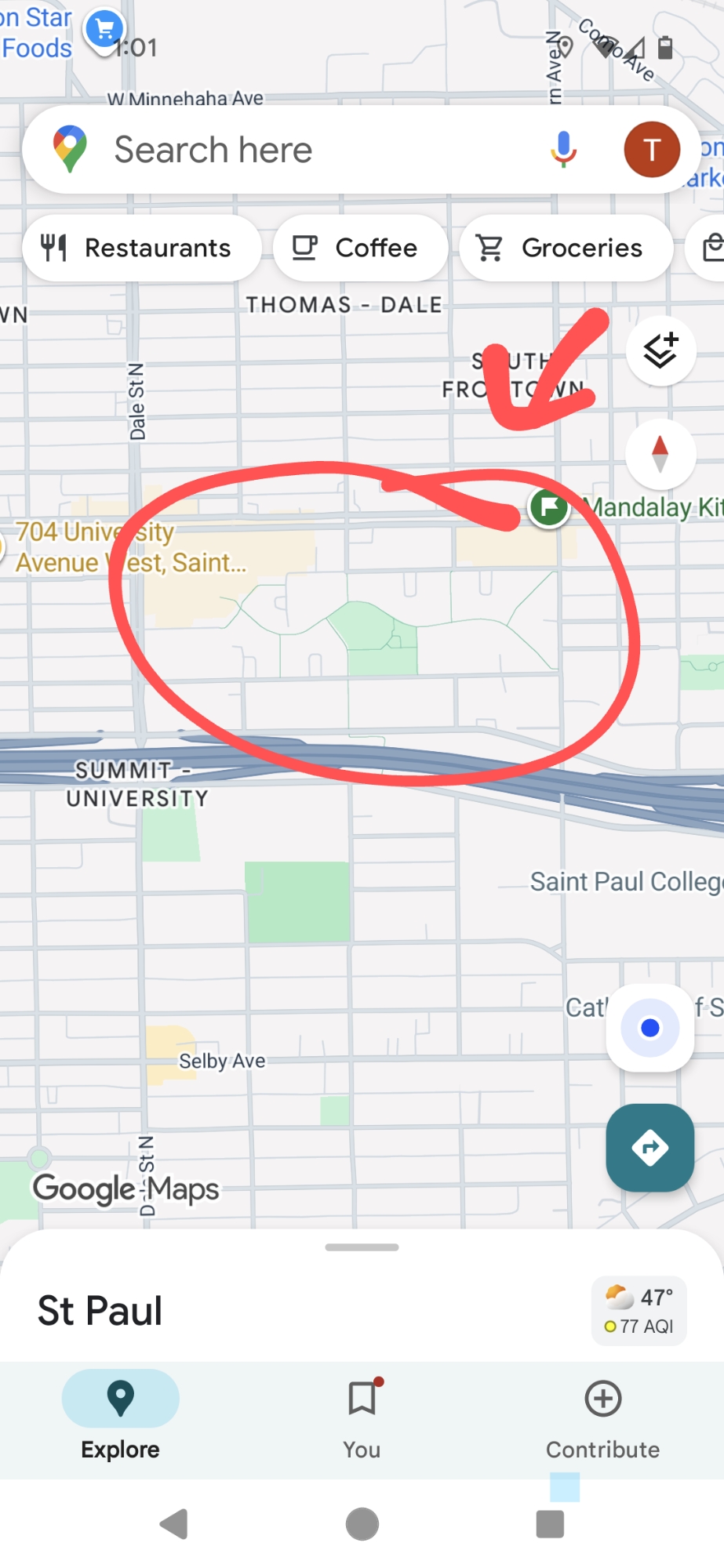Open the map layers button
The image size is (724, 1568).
tap(660, 350)
